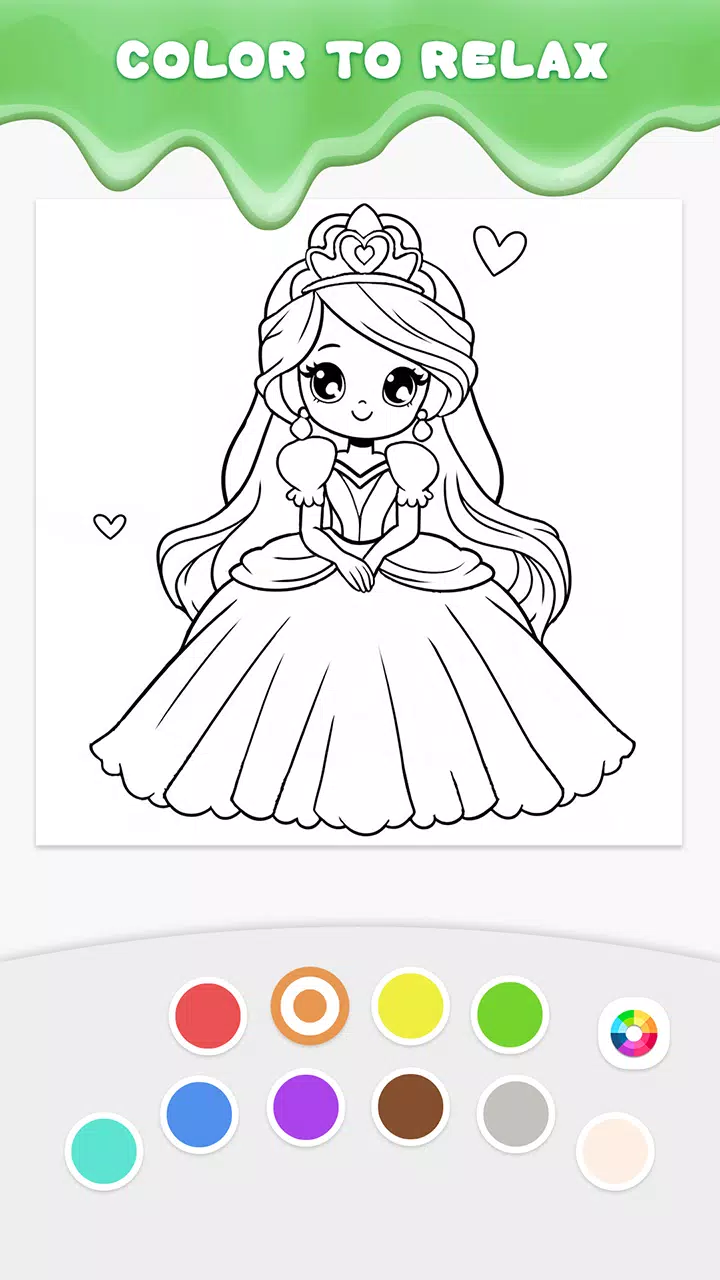Pick the orange color swatch
This screenshot has height=1280, width=720.
tap(310, 1006)
